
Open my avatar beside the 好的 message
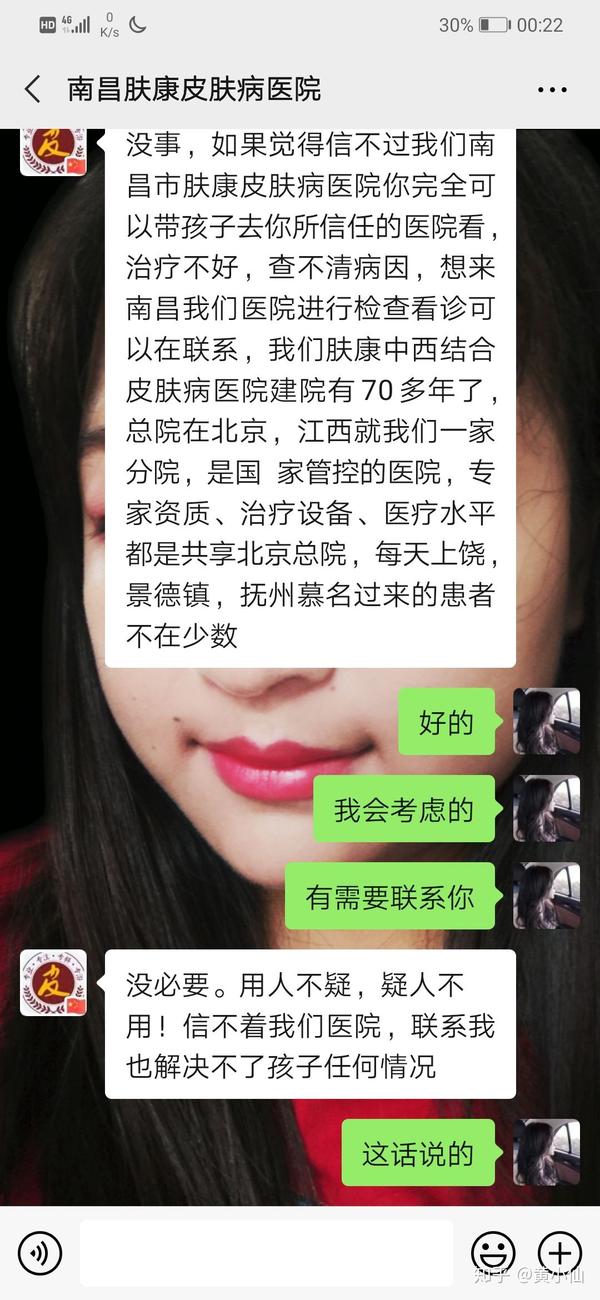point(546,721)
